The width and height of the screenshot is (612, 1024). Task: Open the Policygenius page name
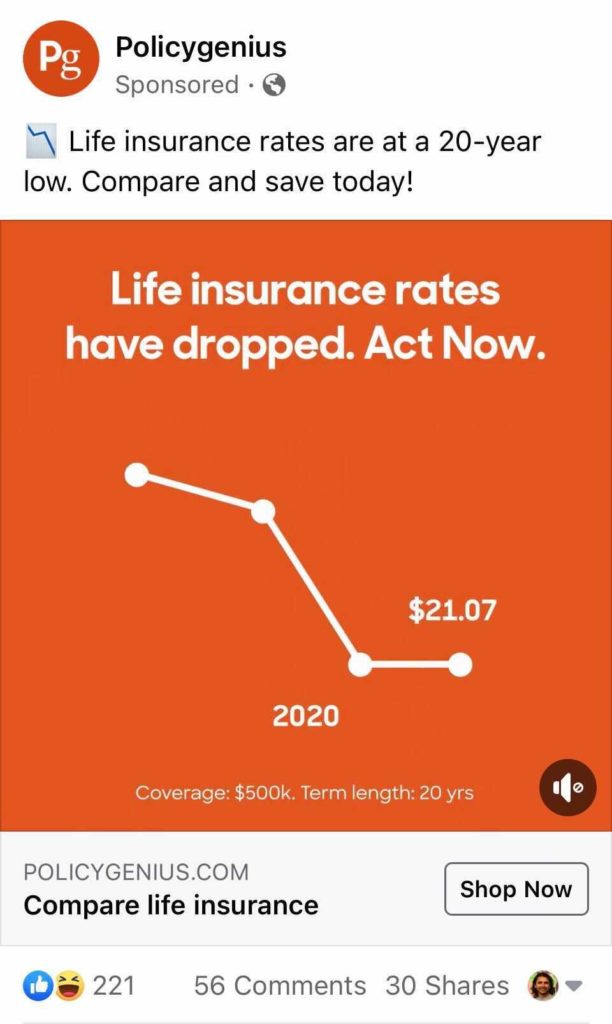201,46
